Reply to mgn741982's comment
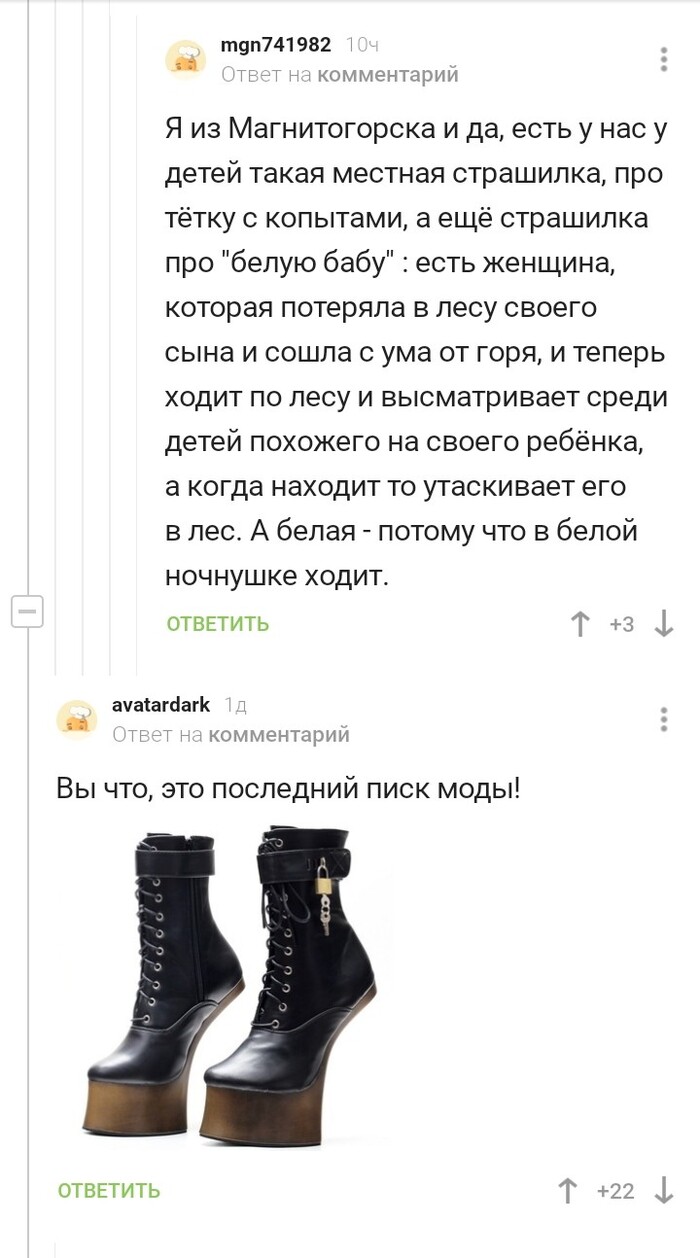Viewport: 700px width, 1258px height. pyautogui.click(x=217, y=624)
